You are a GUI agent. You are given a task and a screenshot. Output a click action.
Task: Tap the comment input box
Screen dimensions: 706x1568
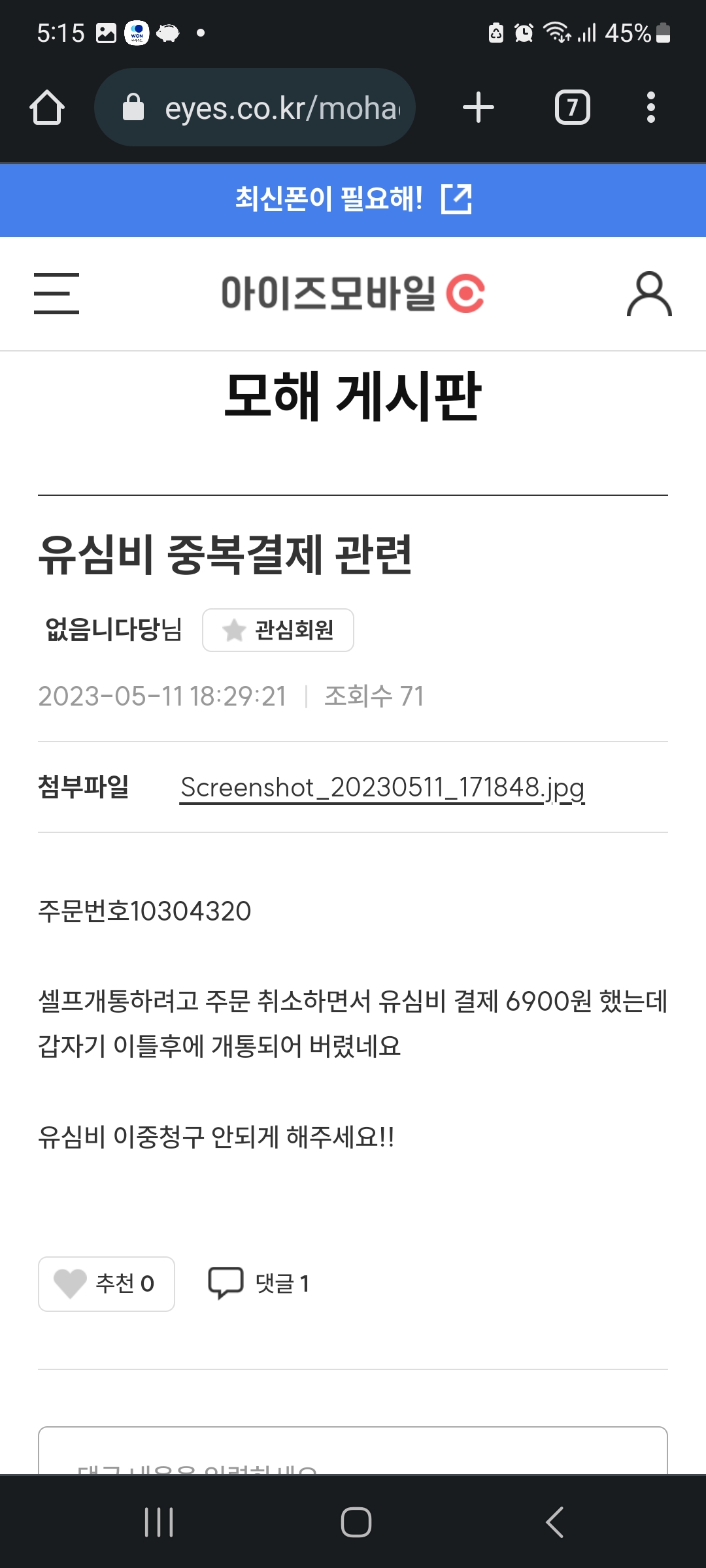point(353,1450)
